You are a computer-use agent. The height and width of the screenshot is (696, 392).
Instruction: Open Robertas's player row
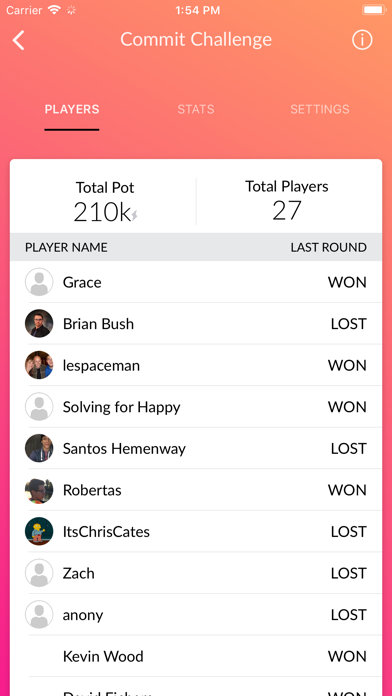[x=196, y=490]
